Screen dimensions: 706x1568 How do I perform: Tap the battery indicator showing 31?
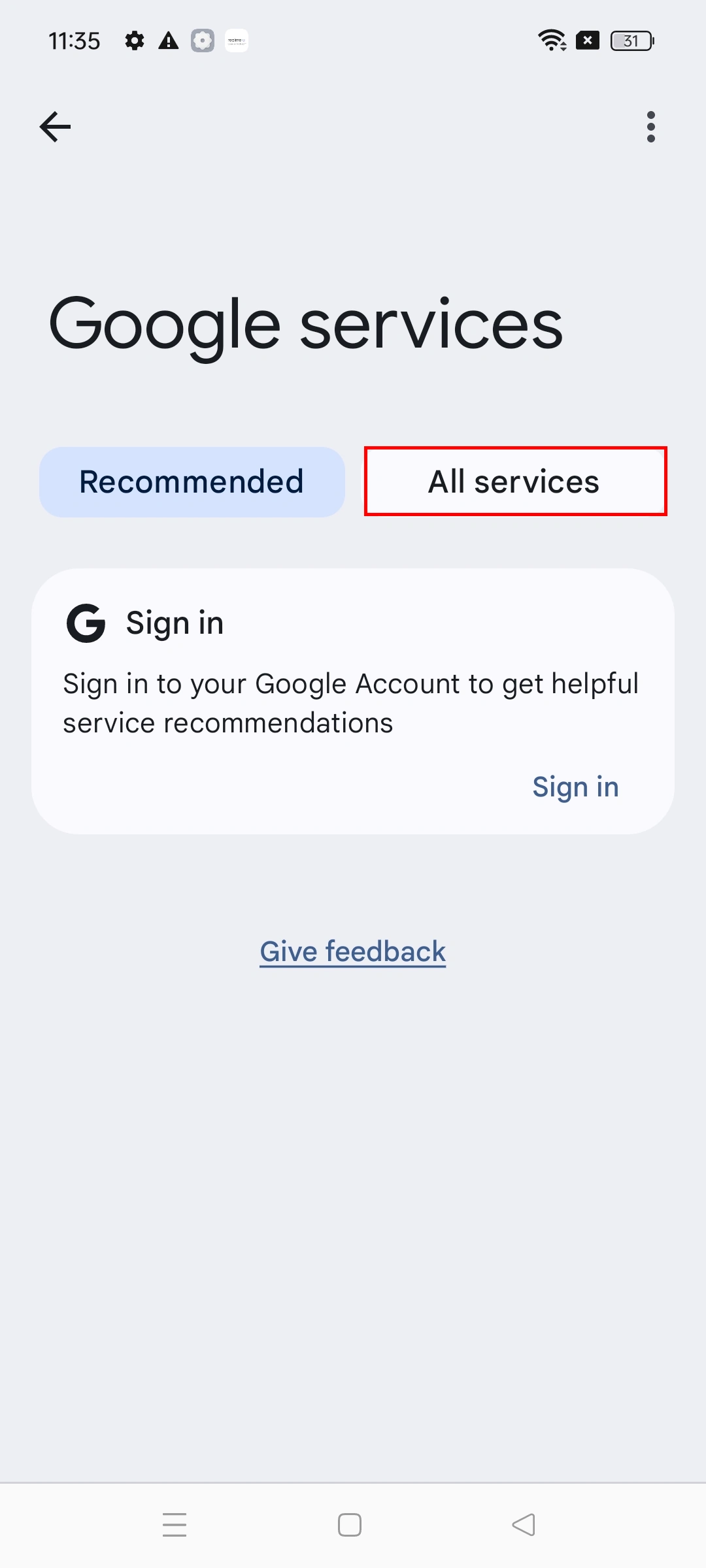(x=630, y=41)
